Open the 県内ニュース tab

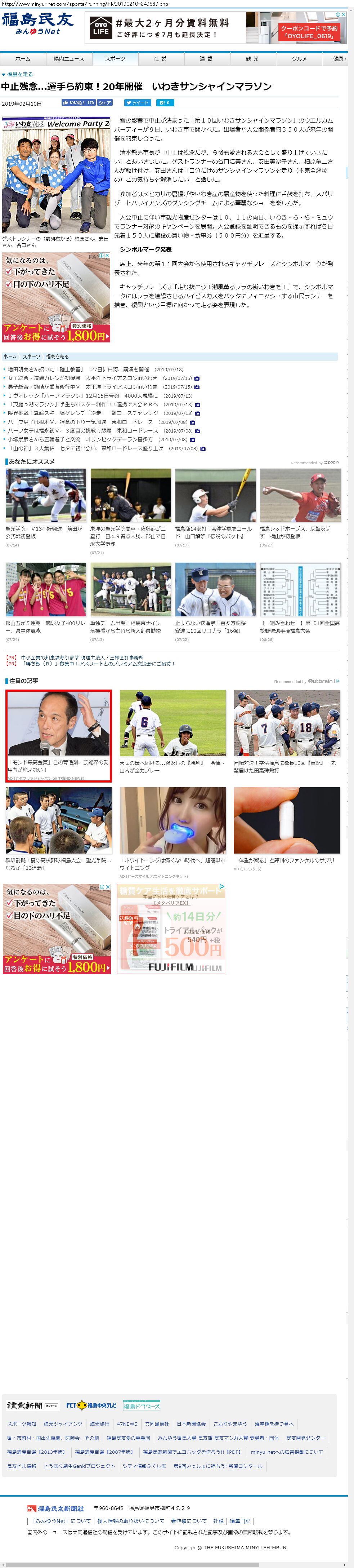pyautogui.click(x=69, y=59)
